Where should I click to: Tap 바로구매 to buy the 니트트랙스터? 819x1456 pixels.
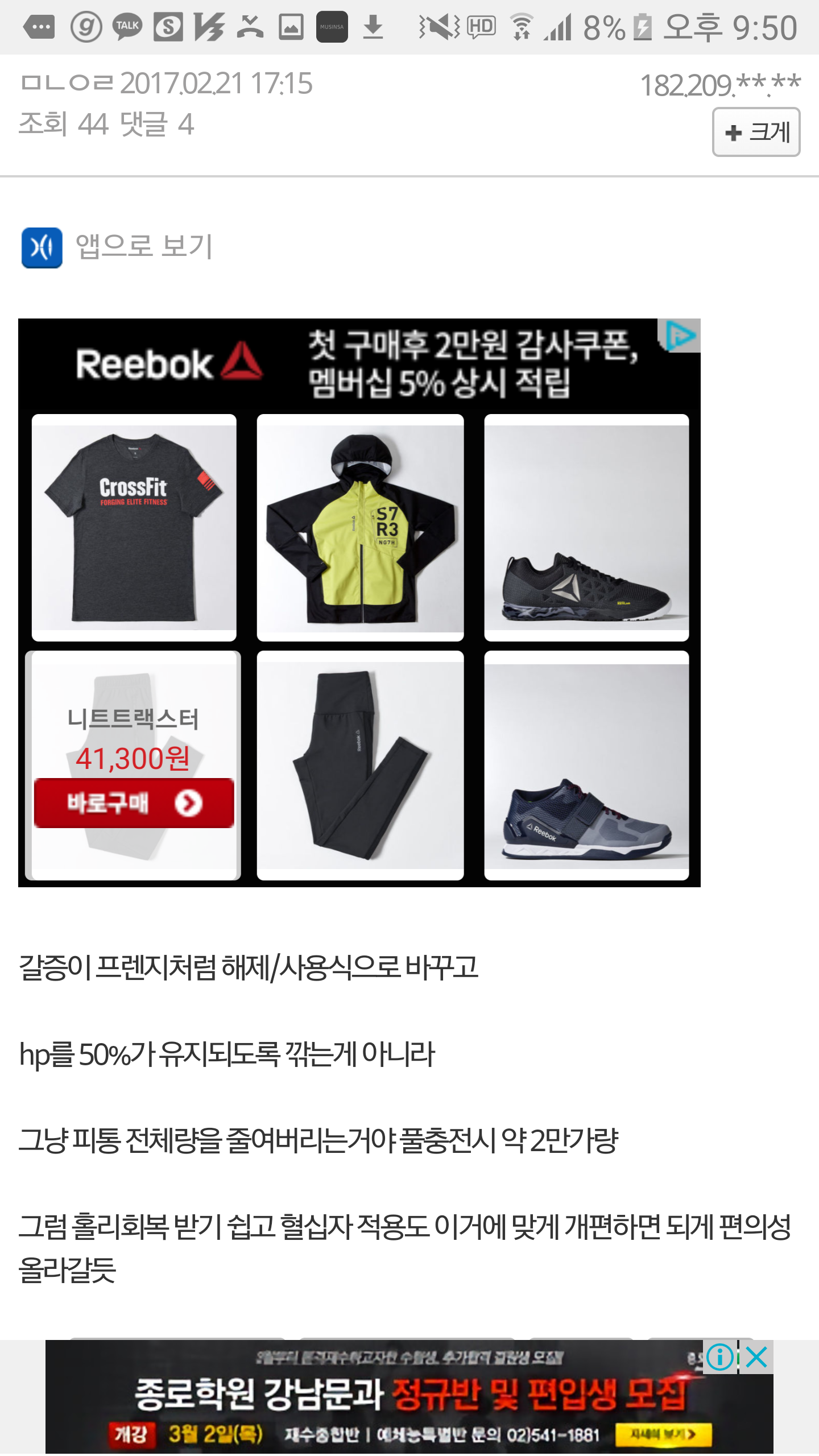134,803
